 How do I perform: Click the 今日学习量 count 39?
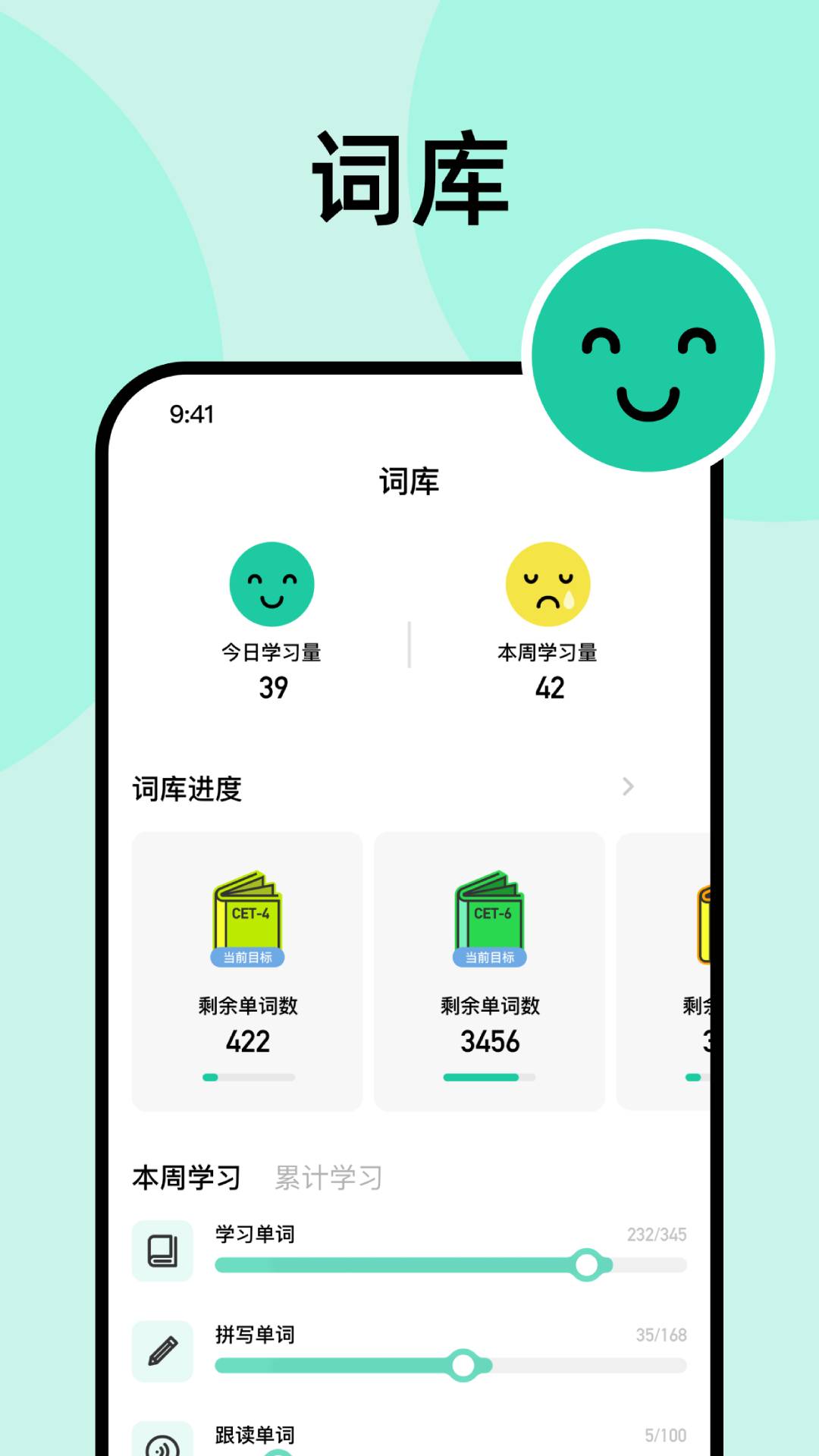(x=273, y=688)
